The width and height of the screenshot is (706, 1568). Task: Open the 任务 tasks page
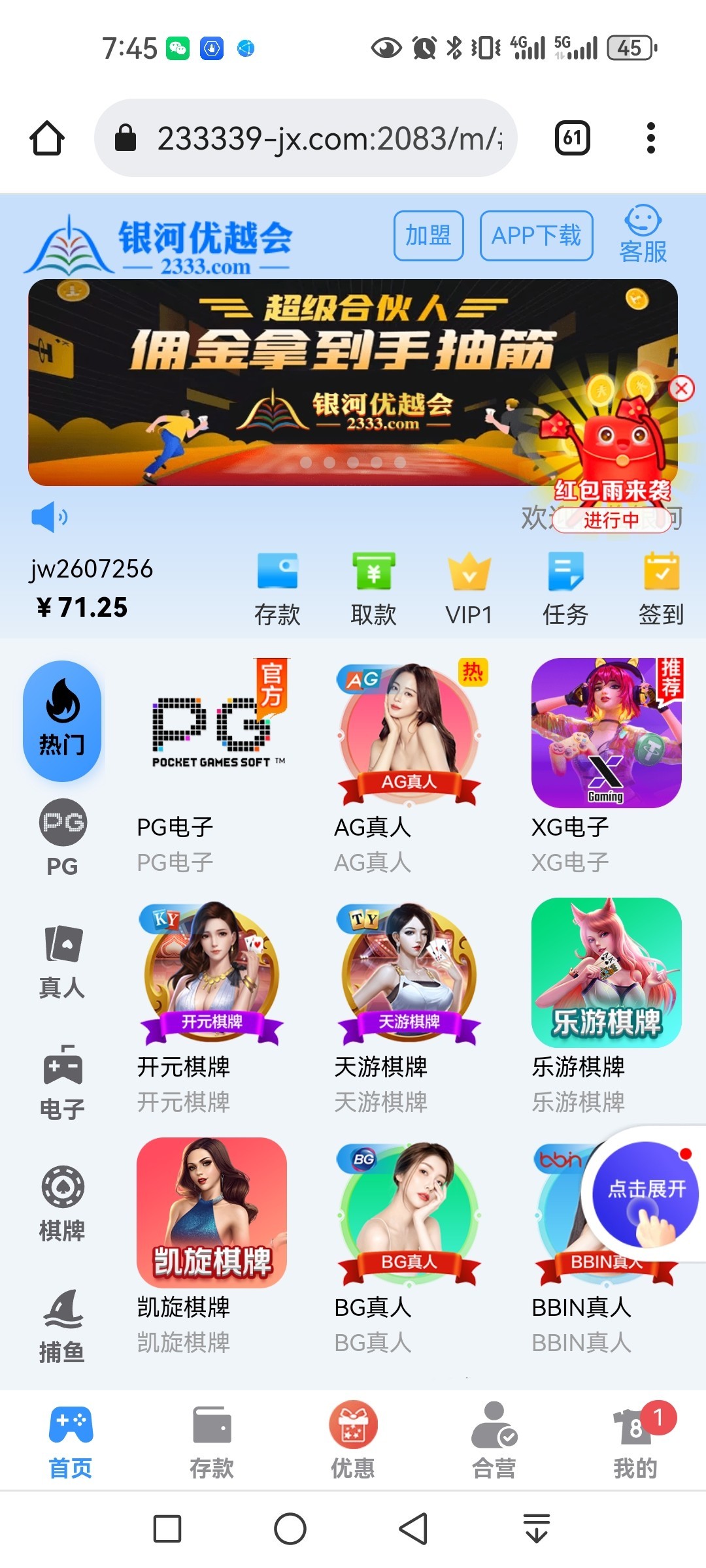tap(565, 589)
